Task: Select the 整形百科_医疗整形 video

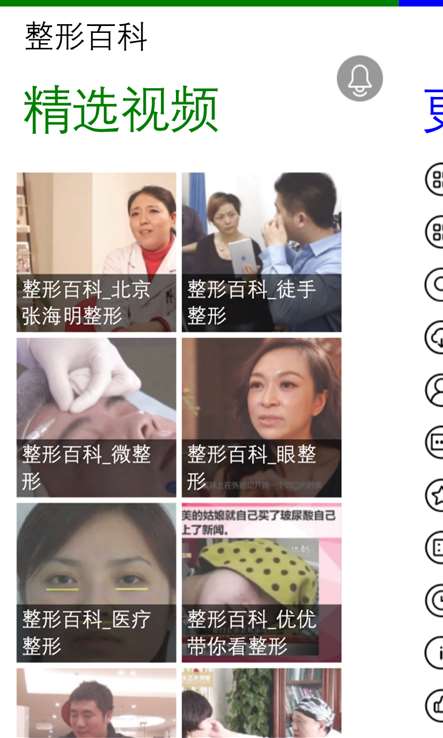Action: (x=97, y=583)
